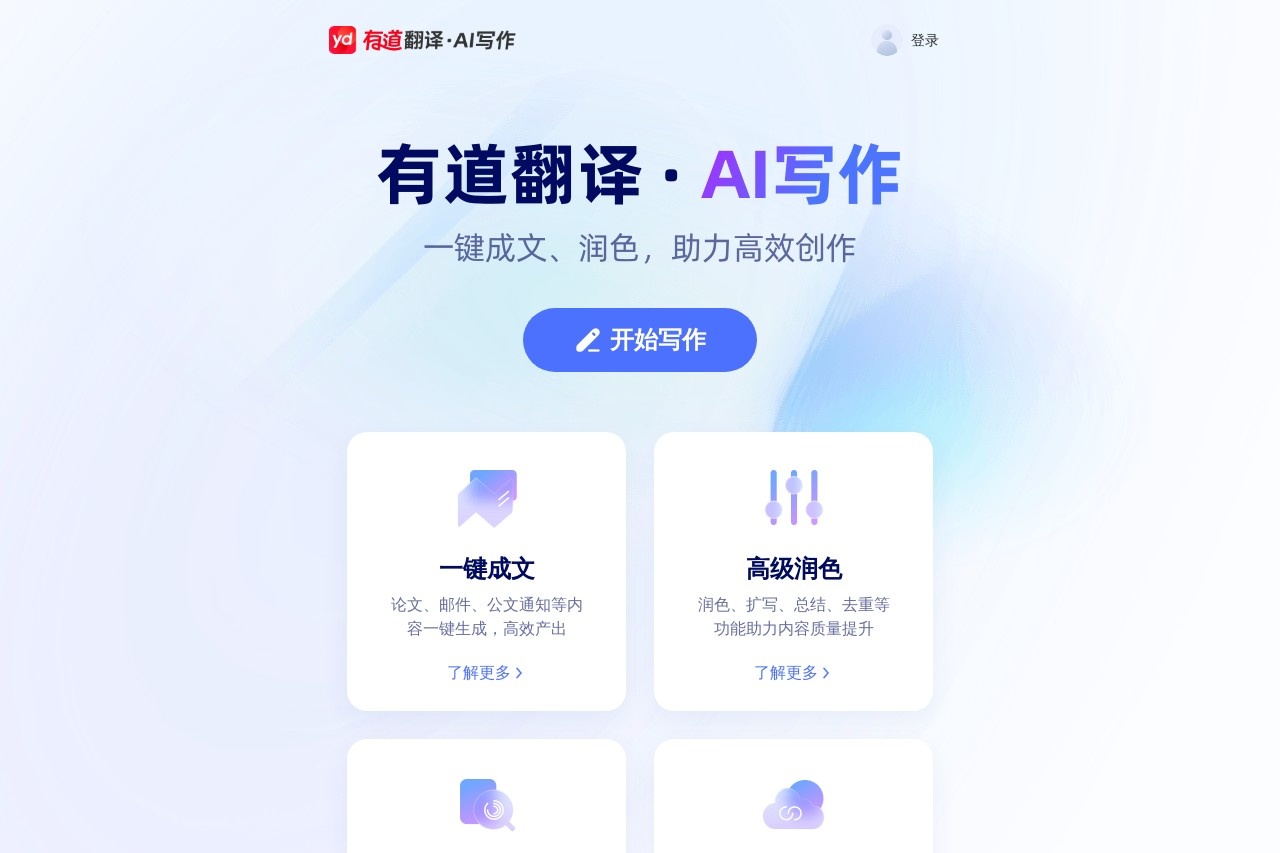Viewport: 1280px width, 853px height.
Task: Open 了解更多 under 一键成文
Action: pyautogui.click(x=485, y=673)
